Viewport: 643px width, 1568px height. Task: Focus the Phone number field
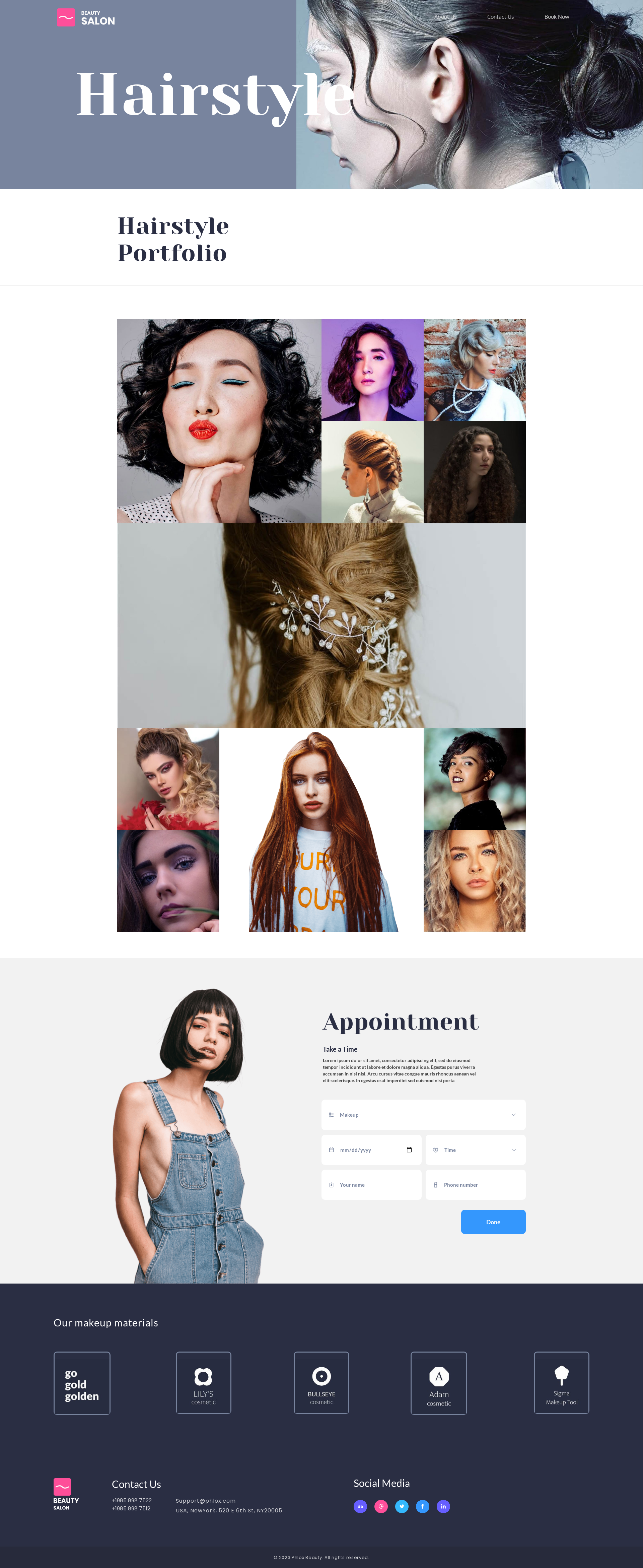coord(475,1184)
